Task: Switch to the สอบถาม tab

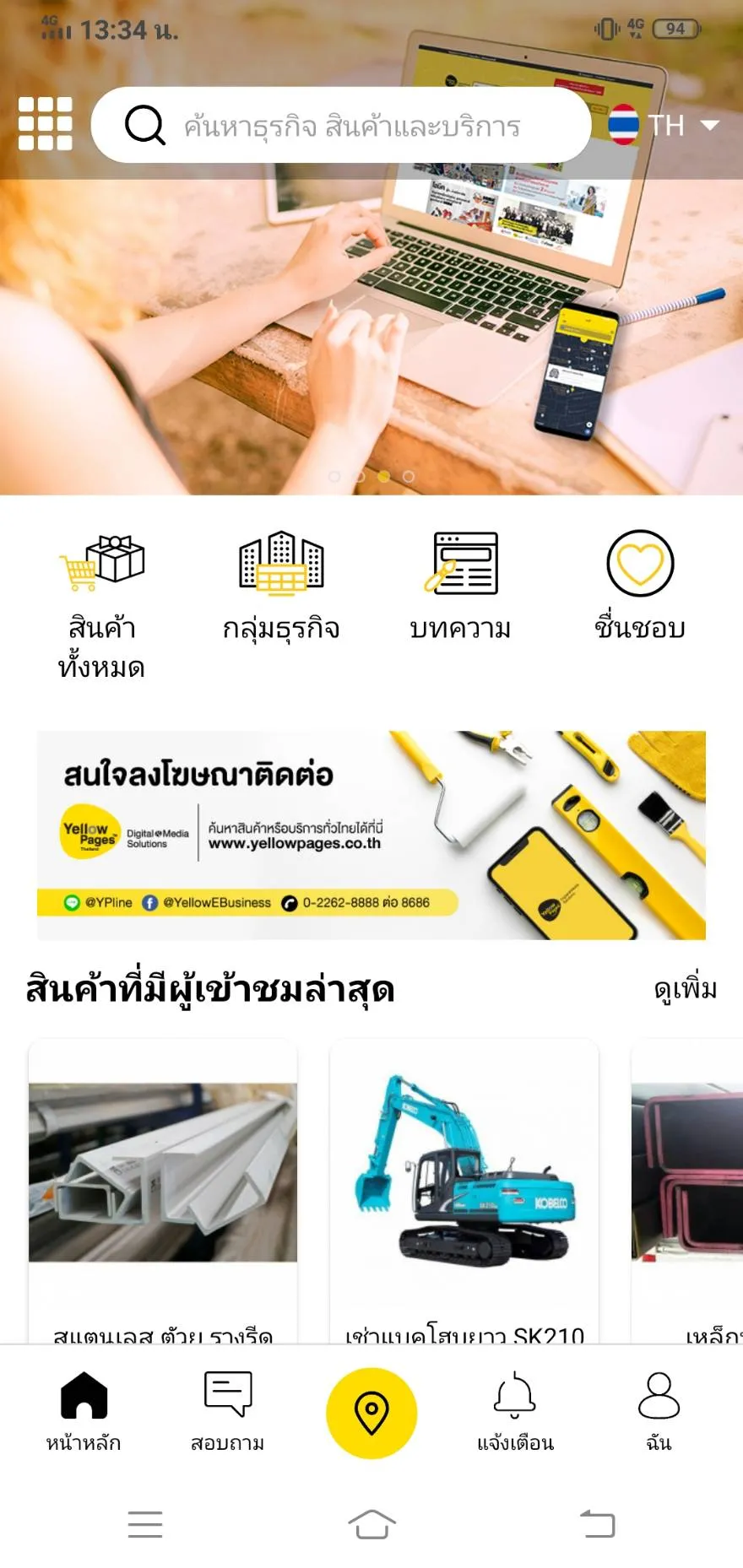Action: pyautogui.click(x=227, y=1411)
